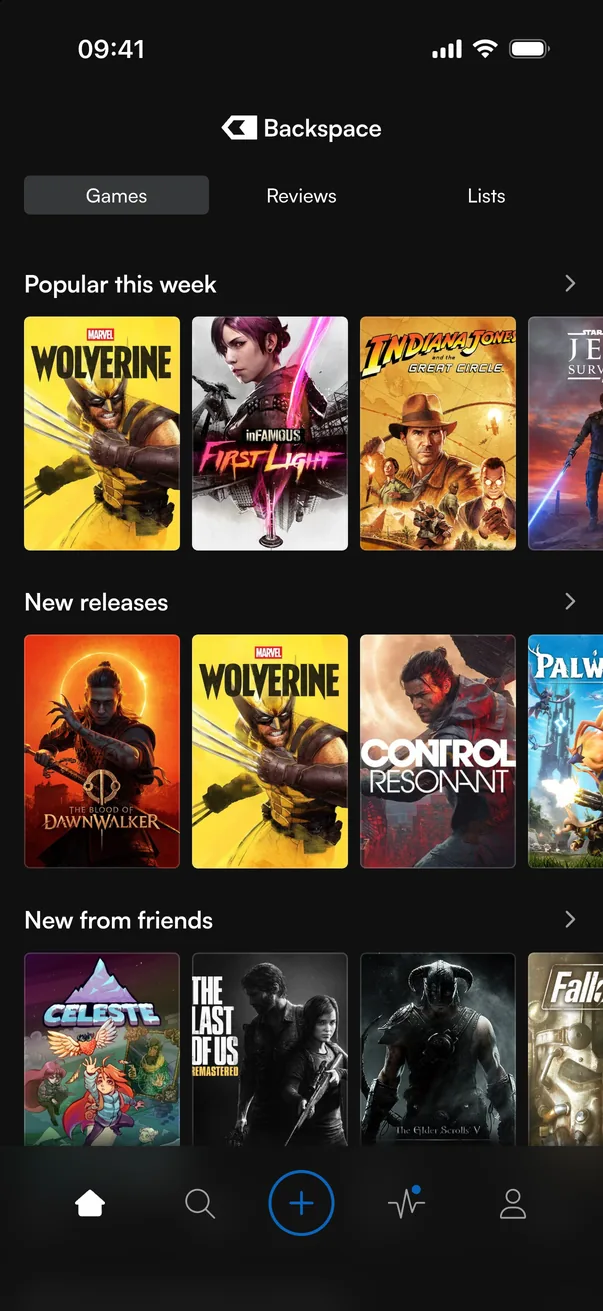Viewport: 603px width, 1311px height.
Task: Expand the Popular this week section
Action: (x=570, y=284)
